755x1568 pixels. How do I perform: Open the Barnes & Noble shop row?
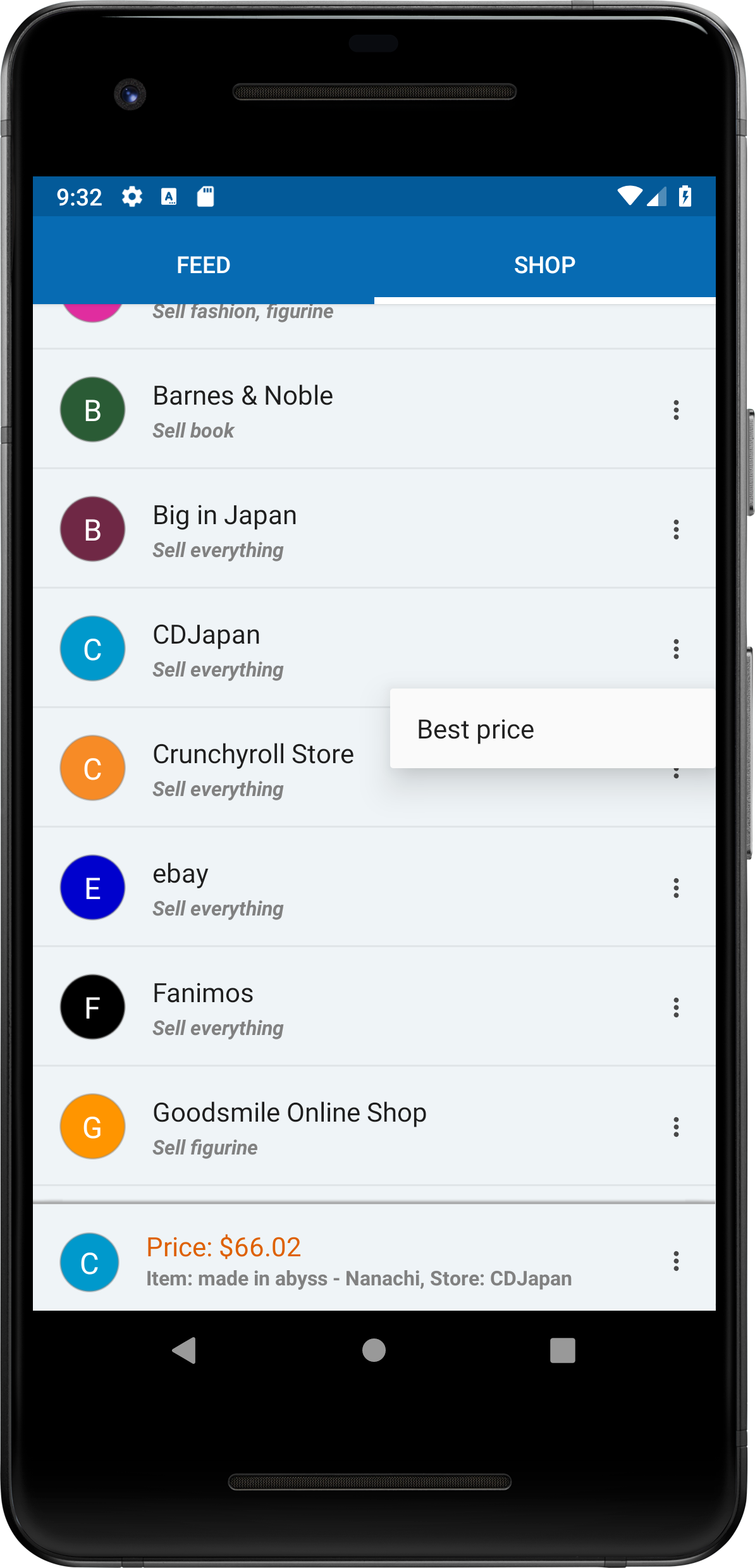374,409
